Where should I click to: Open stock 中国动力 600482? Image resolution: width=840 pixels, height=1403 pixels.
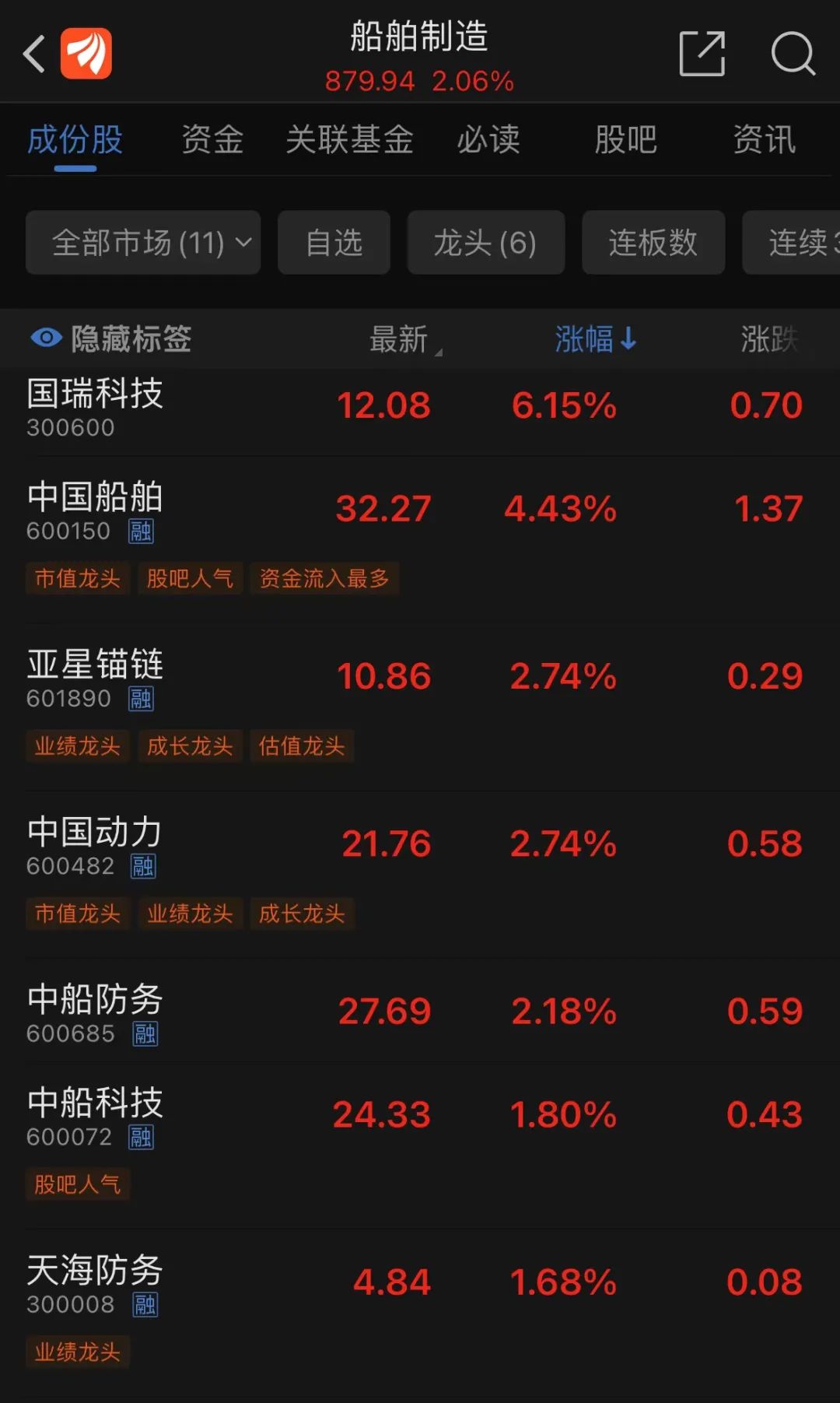[x=95, y=845]
